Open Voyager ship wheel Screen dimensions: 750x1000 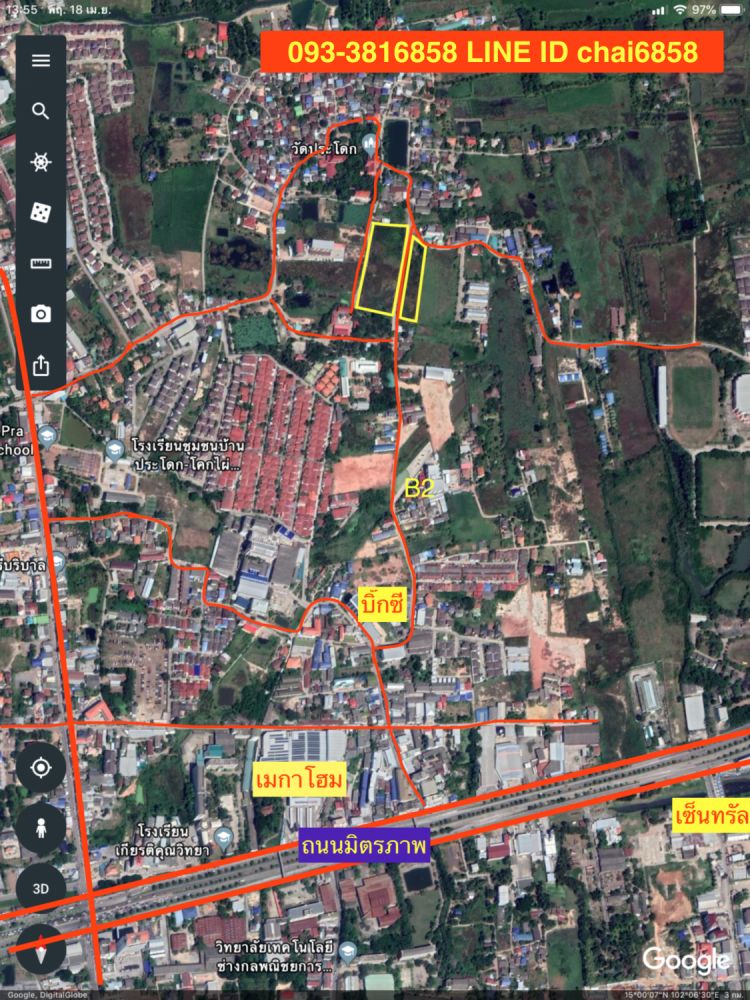click(x=41, y=162)
